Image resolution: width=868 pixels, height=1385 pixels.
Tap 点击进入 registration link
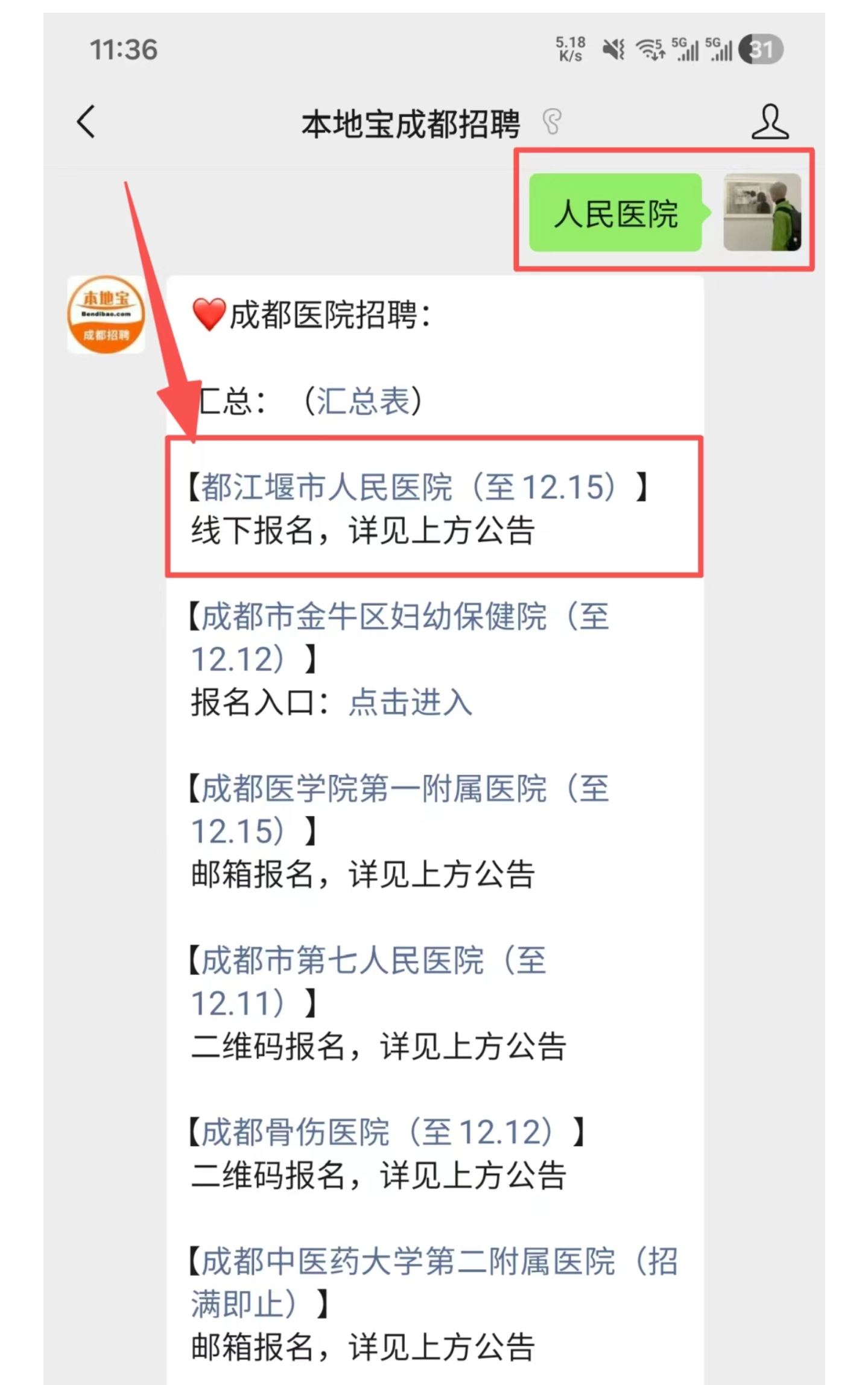tap(410, 703)
